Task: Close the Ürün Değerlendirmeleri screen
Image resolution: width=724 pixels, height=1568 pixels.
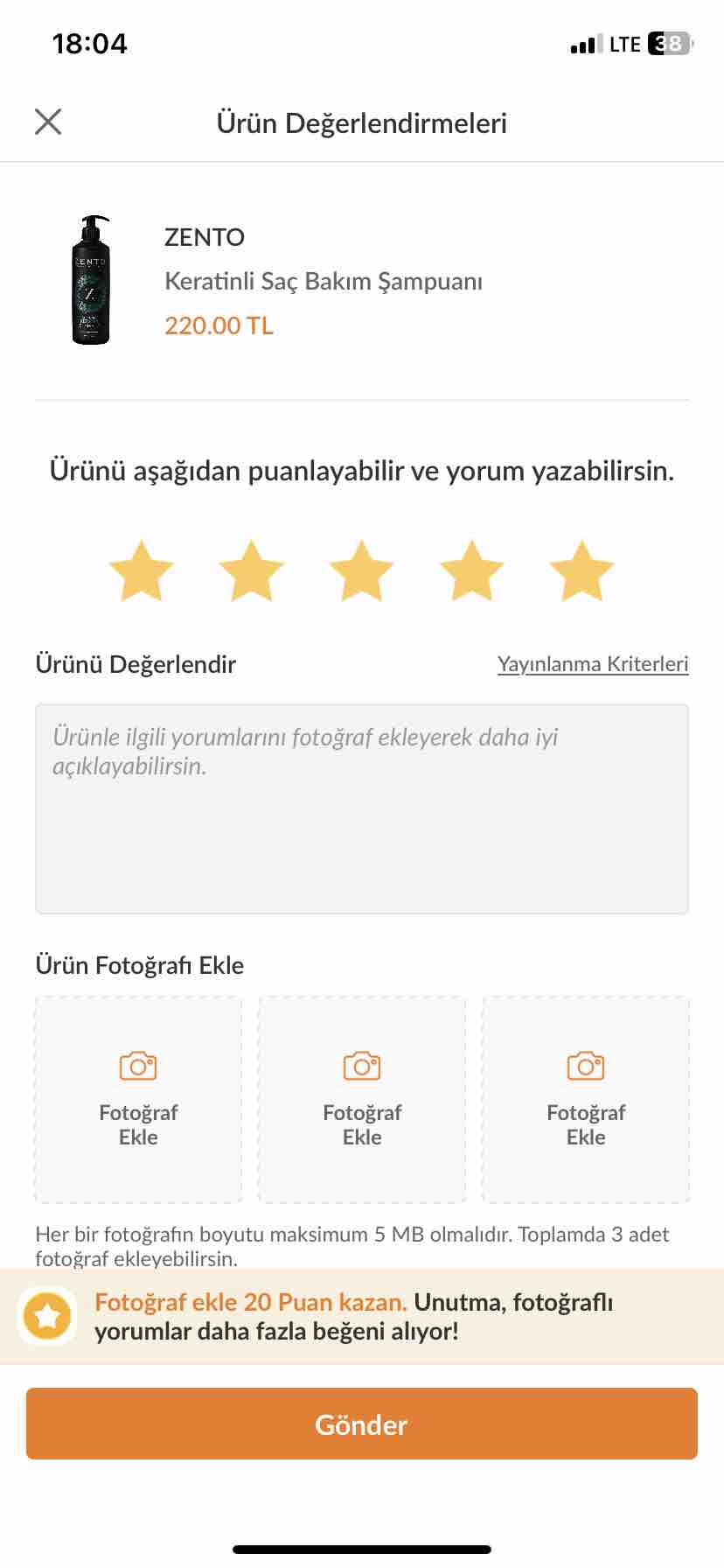Action: (48, 122)
